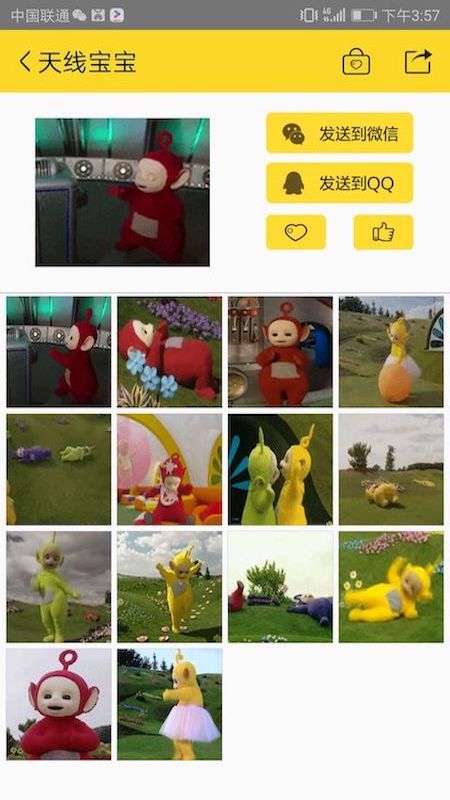Screen dimensions: 450x800
Task: Send the sticker via 发送到QQ
Action: pos(339,183)
